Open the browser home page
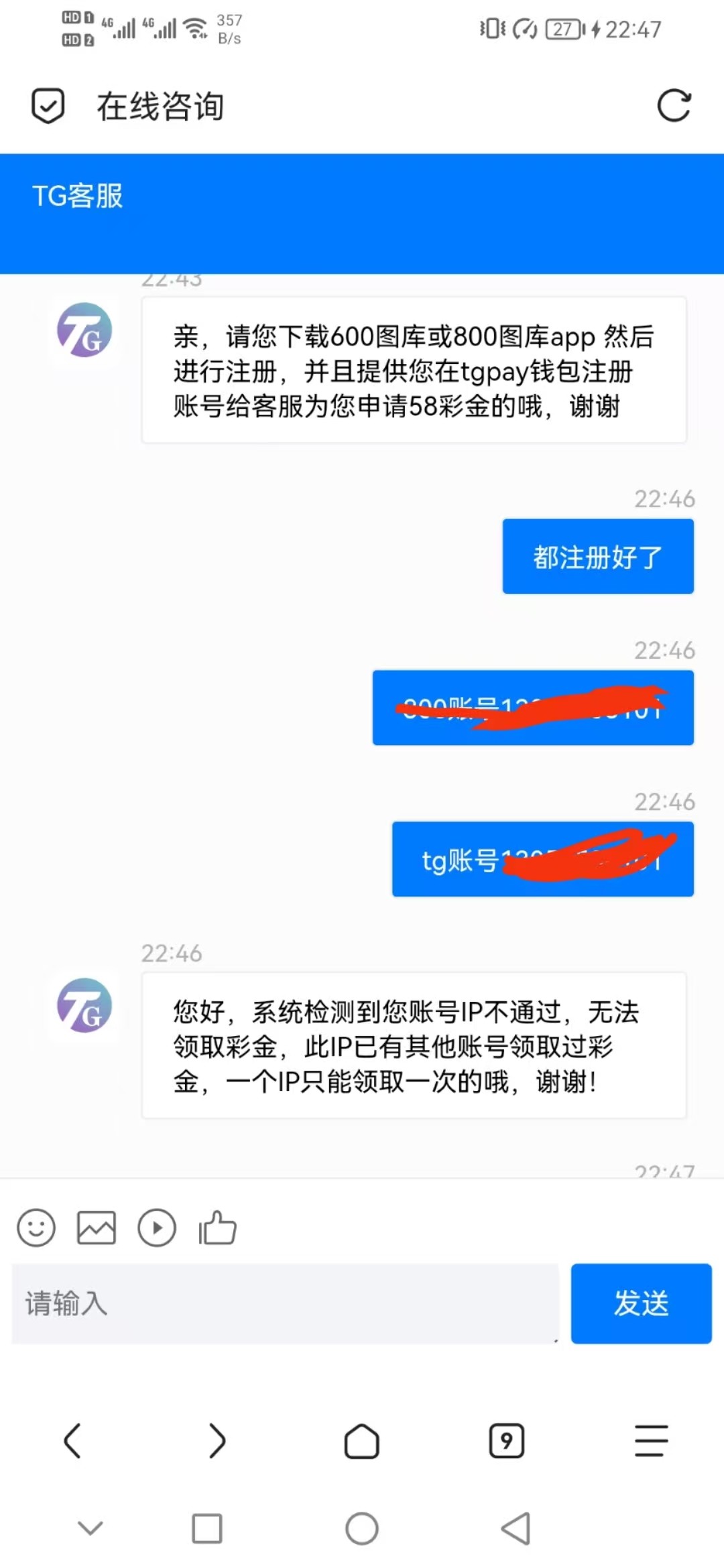The height and width of the screenshot is (1568, 724). 362,1441
